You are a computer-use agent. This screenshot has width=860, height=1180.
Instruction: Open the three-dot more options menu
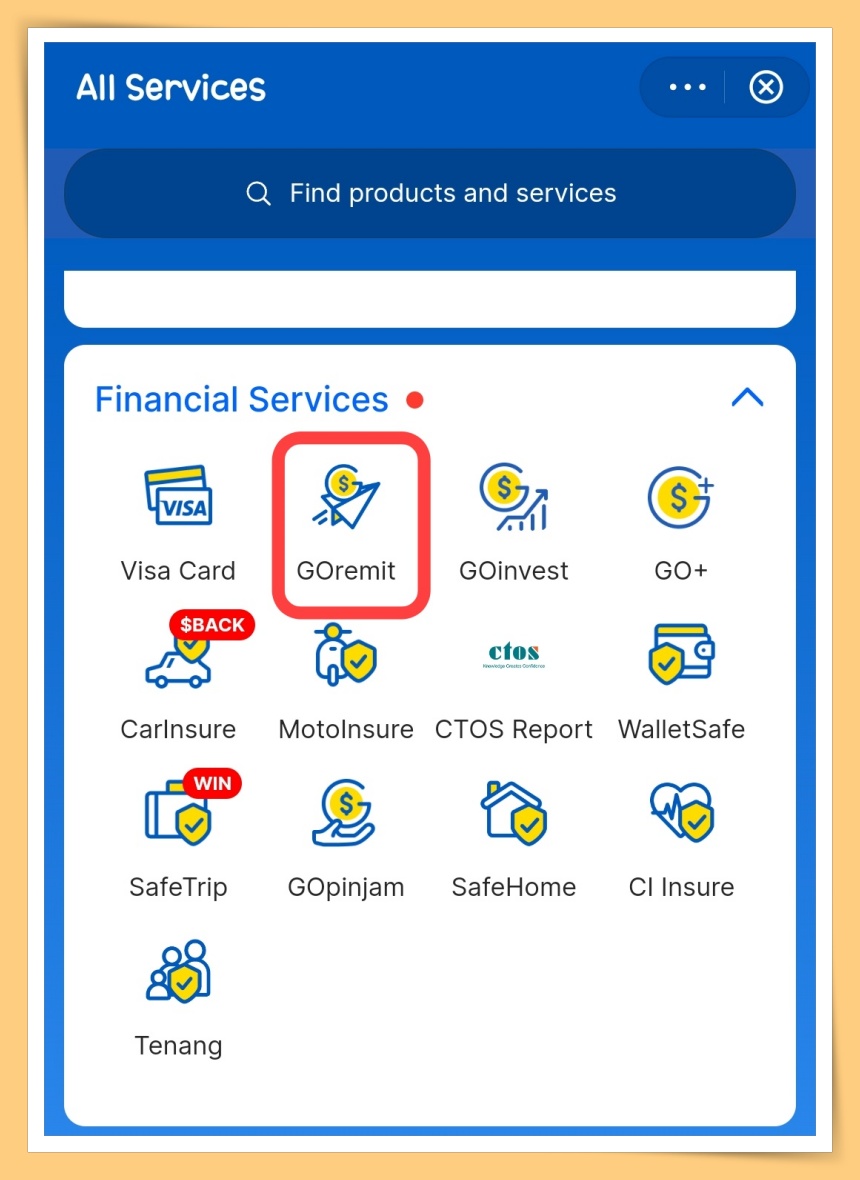pos(687,88)
